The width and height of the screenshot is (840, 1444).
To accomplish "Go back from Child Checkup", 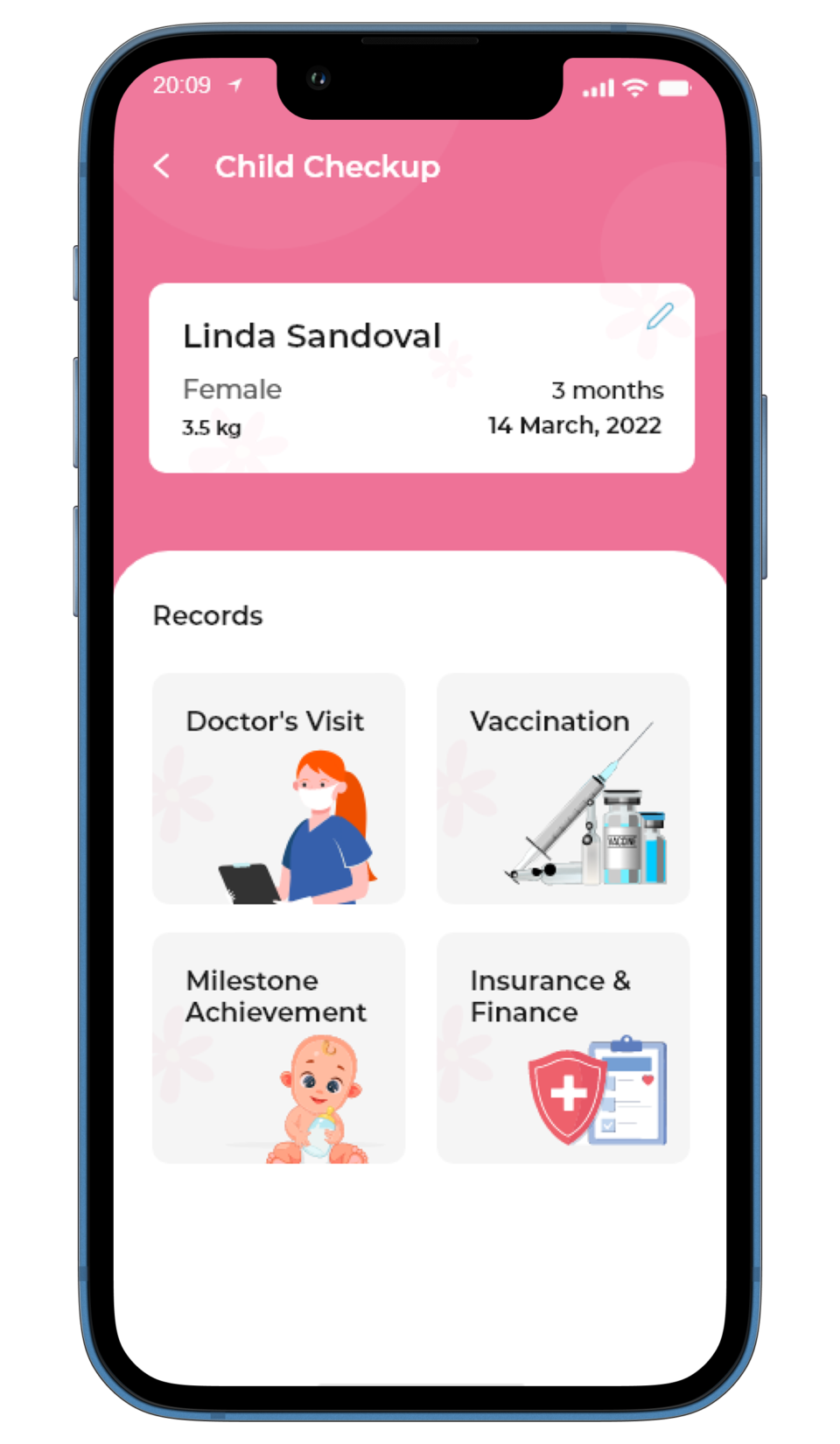I will point(162,166).
